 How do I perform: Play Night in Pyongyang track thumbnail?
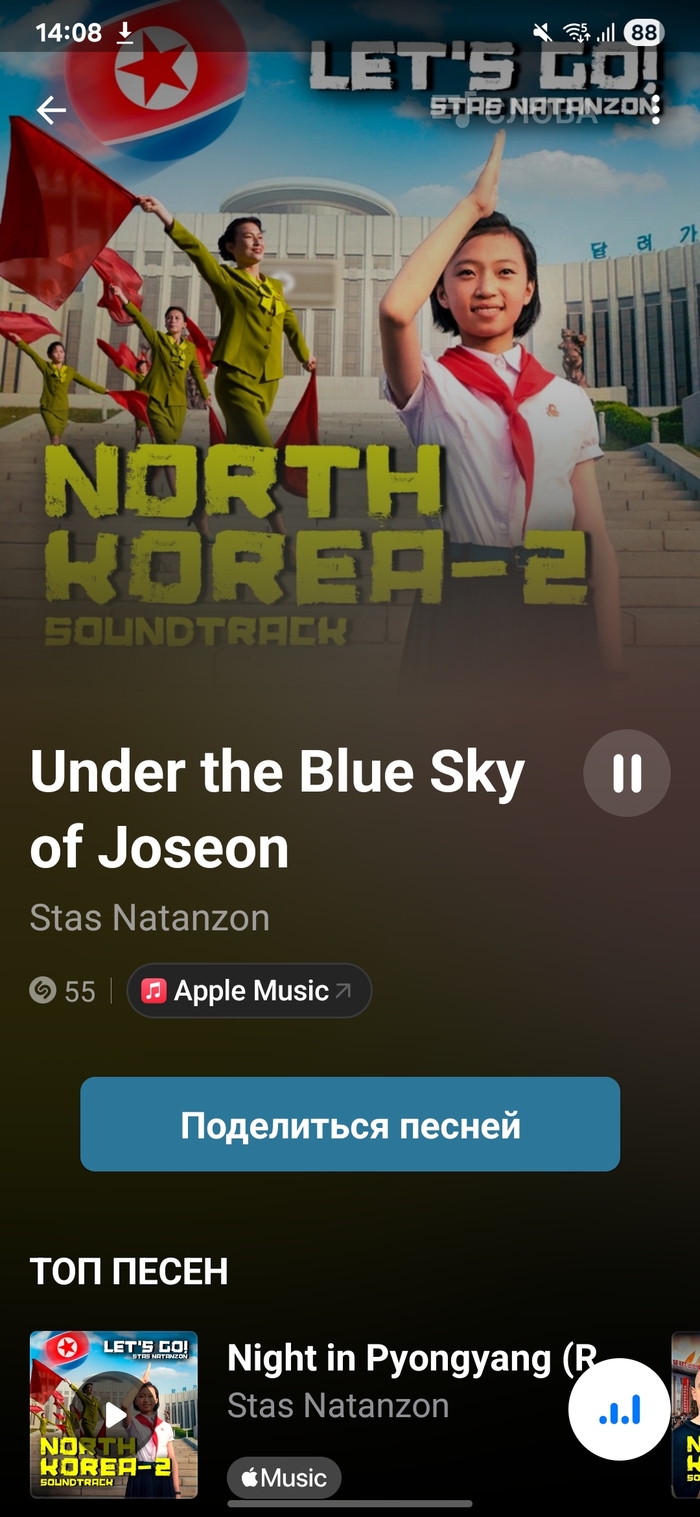pyautogui.click(x=114, y=1414)
